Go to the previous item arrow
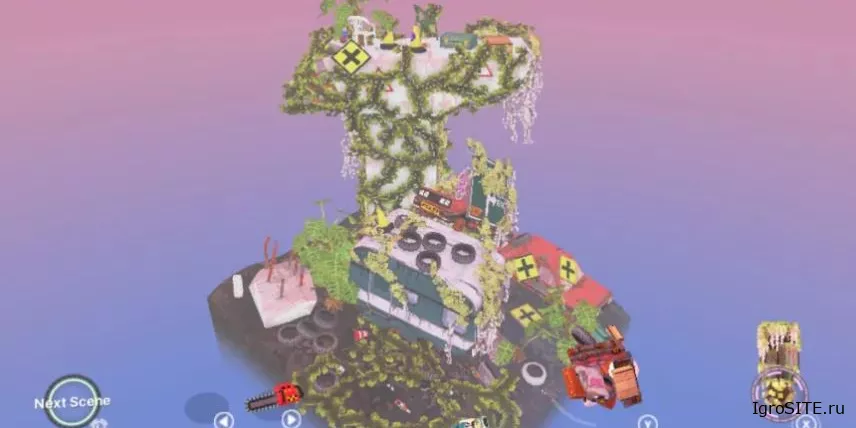This screenshot has width=856, height=428. click(224, 420)
